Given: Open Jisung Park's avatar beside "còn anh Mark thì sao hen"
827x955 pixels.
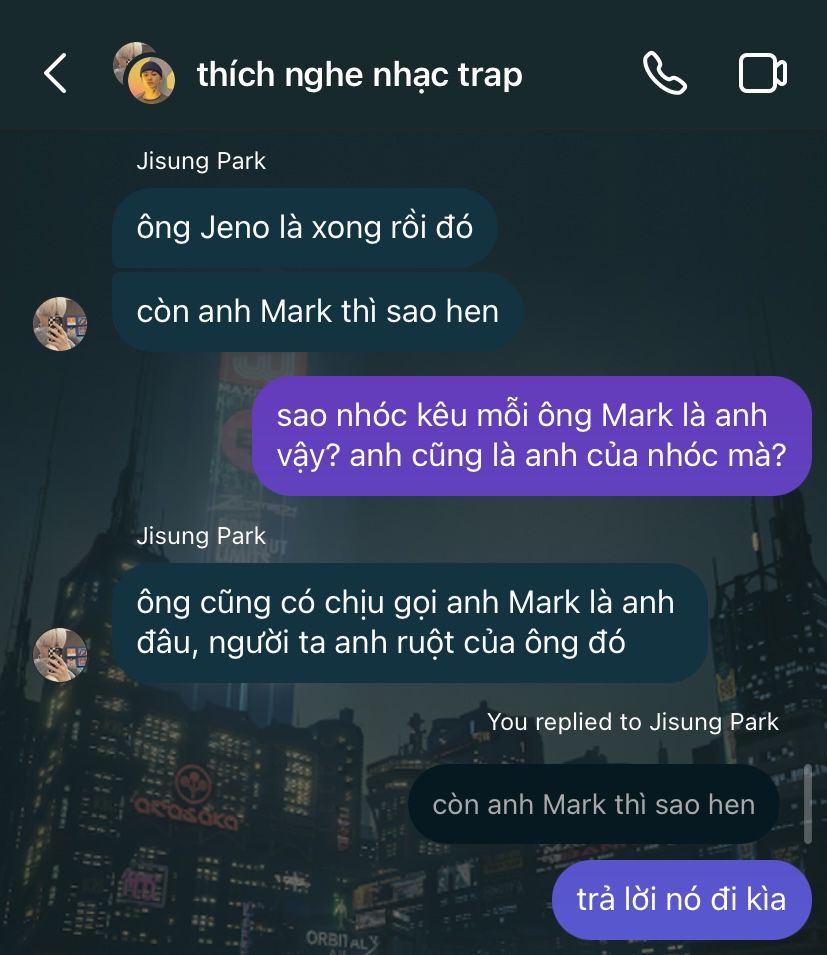Looking at the screenshot, I should [60, 324].
